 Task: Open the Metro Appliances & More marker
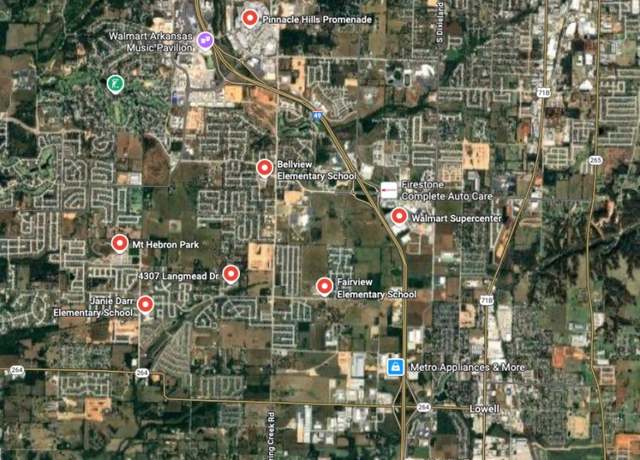coord(396,367)
